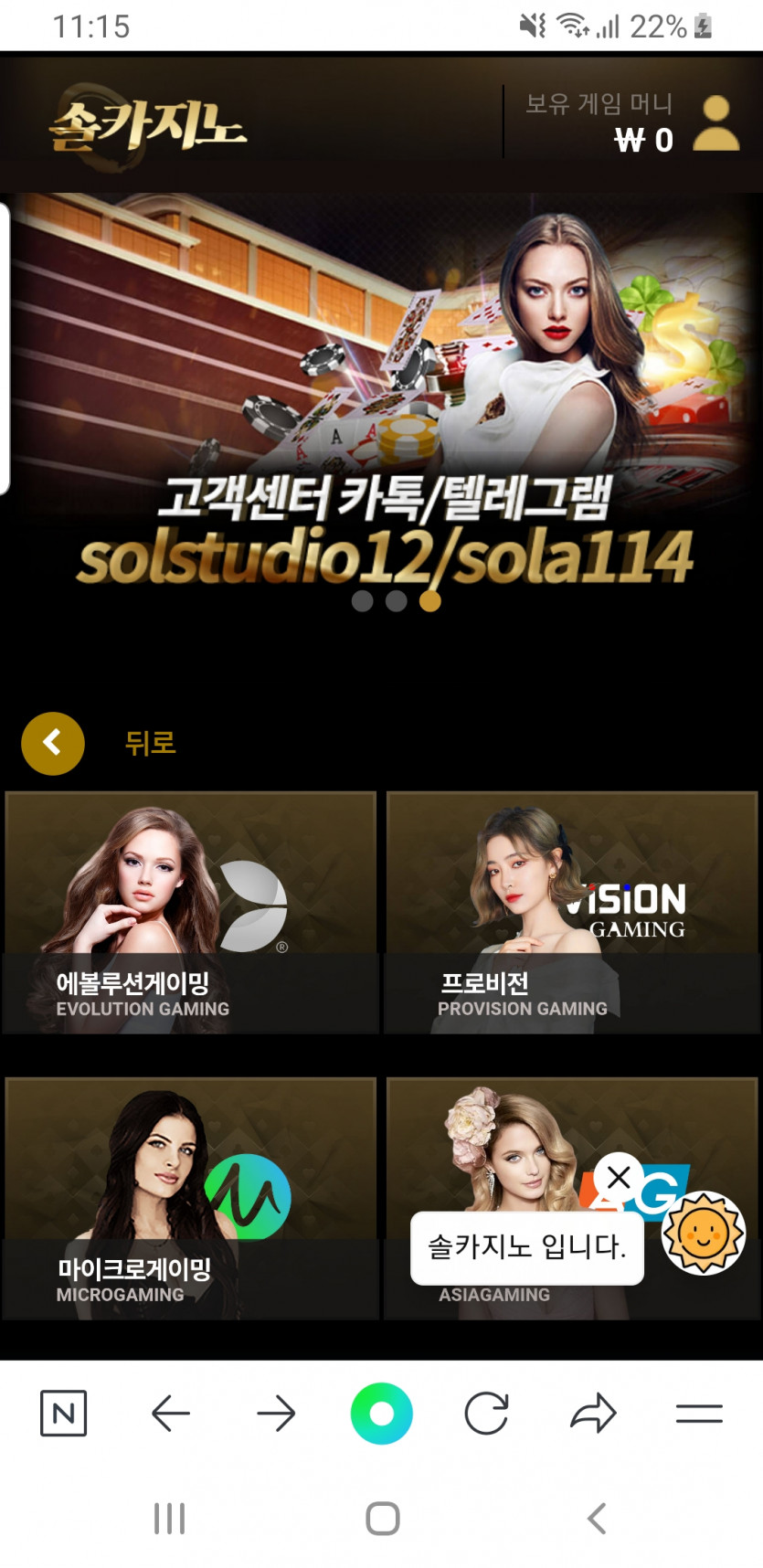Dismiss the 솔카지노 입니다 chat bubble
This screenshot has height=1568, width=763.
click(x=619, y=1177)
